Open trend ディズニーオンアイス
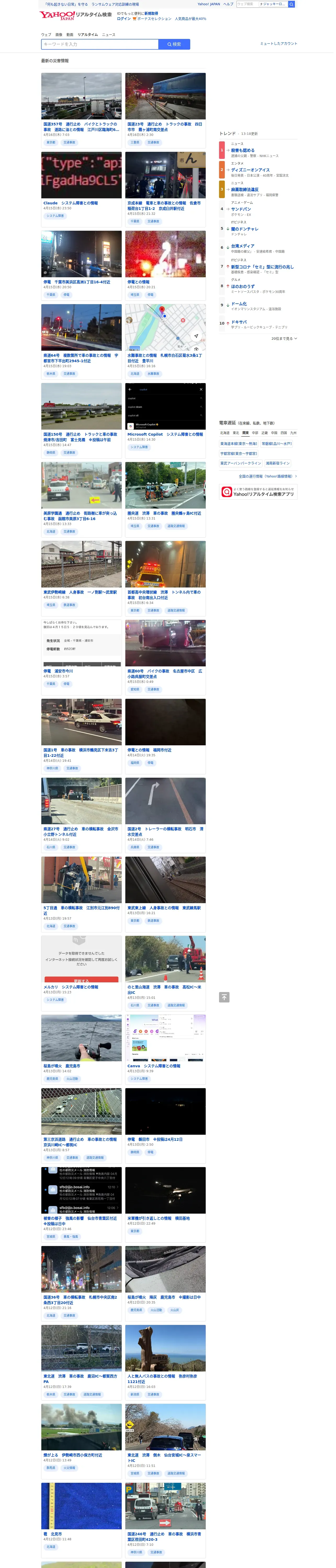The image size is (336, 1568). [251, 170]
